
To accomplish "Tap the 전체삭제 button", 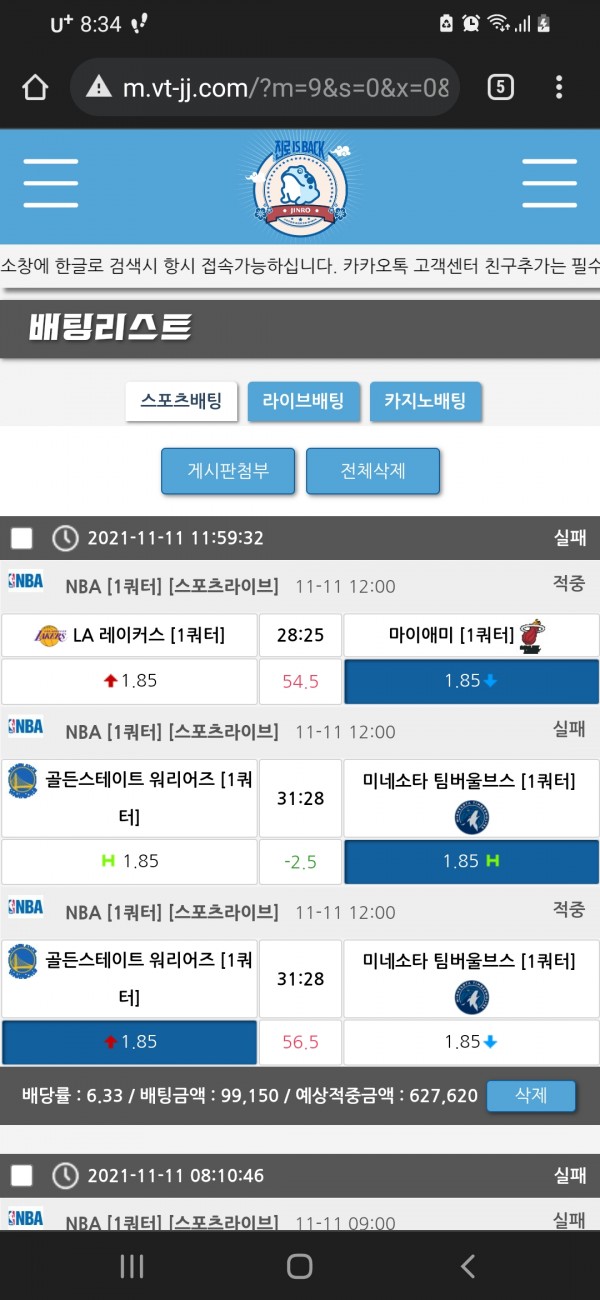I will 372,470.
